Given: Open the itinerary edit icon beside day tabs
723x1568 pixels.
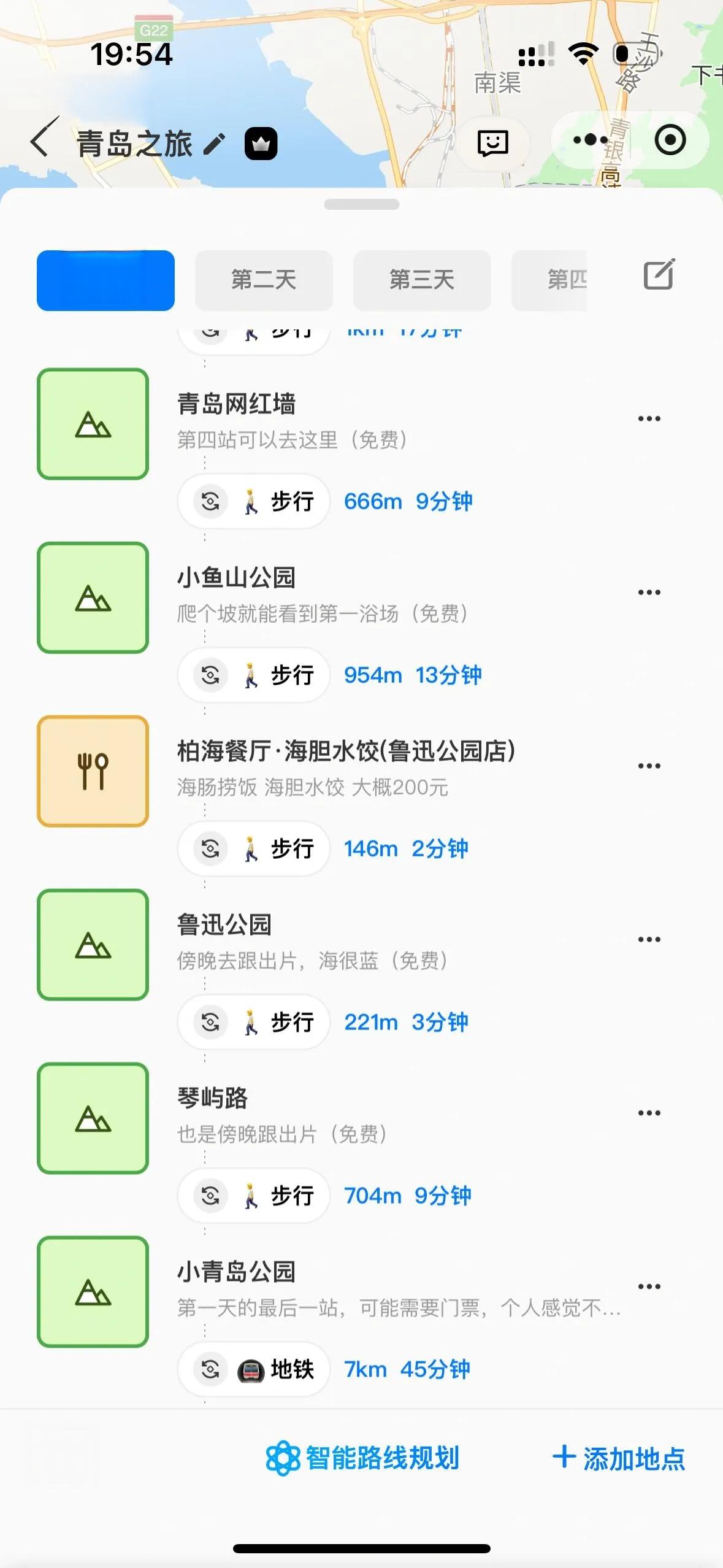Looking at the screenshot, I should 659,275.
